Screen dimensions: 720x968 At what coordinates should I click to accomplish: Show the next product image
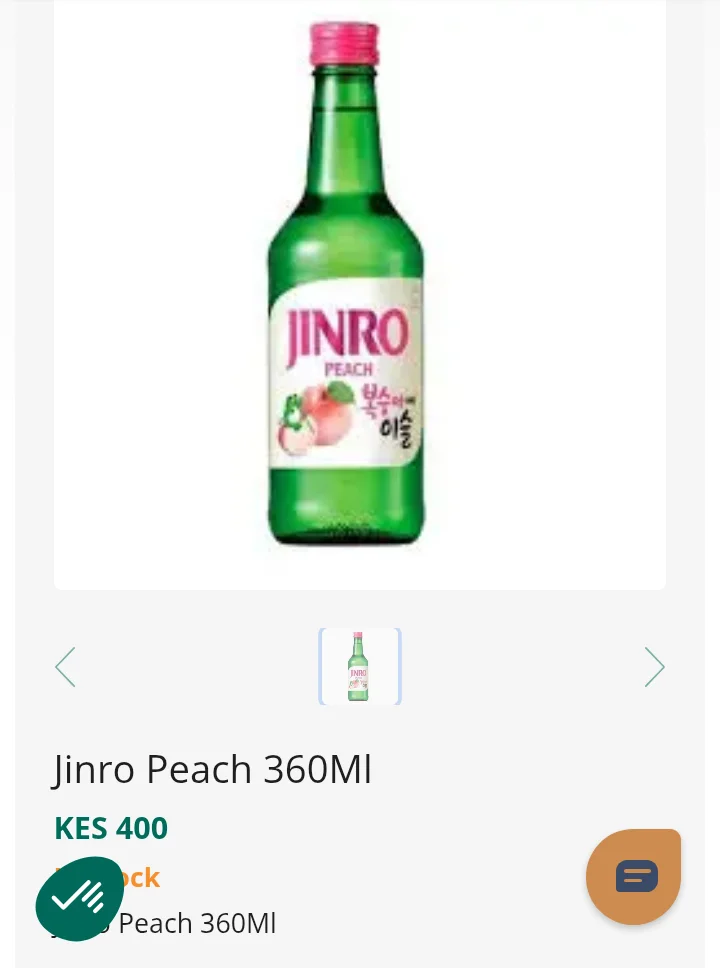tap(654, 667)
